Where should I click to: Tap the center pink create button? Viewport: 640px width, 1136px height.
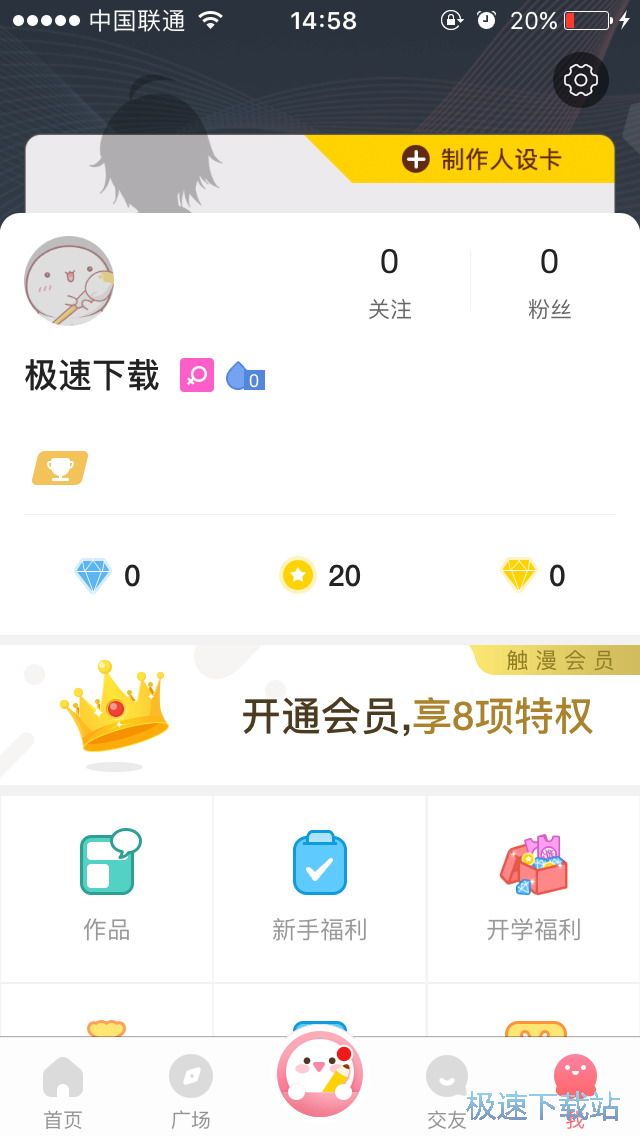coord(320,1075)
